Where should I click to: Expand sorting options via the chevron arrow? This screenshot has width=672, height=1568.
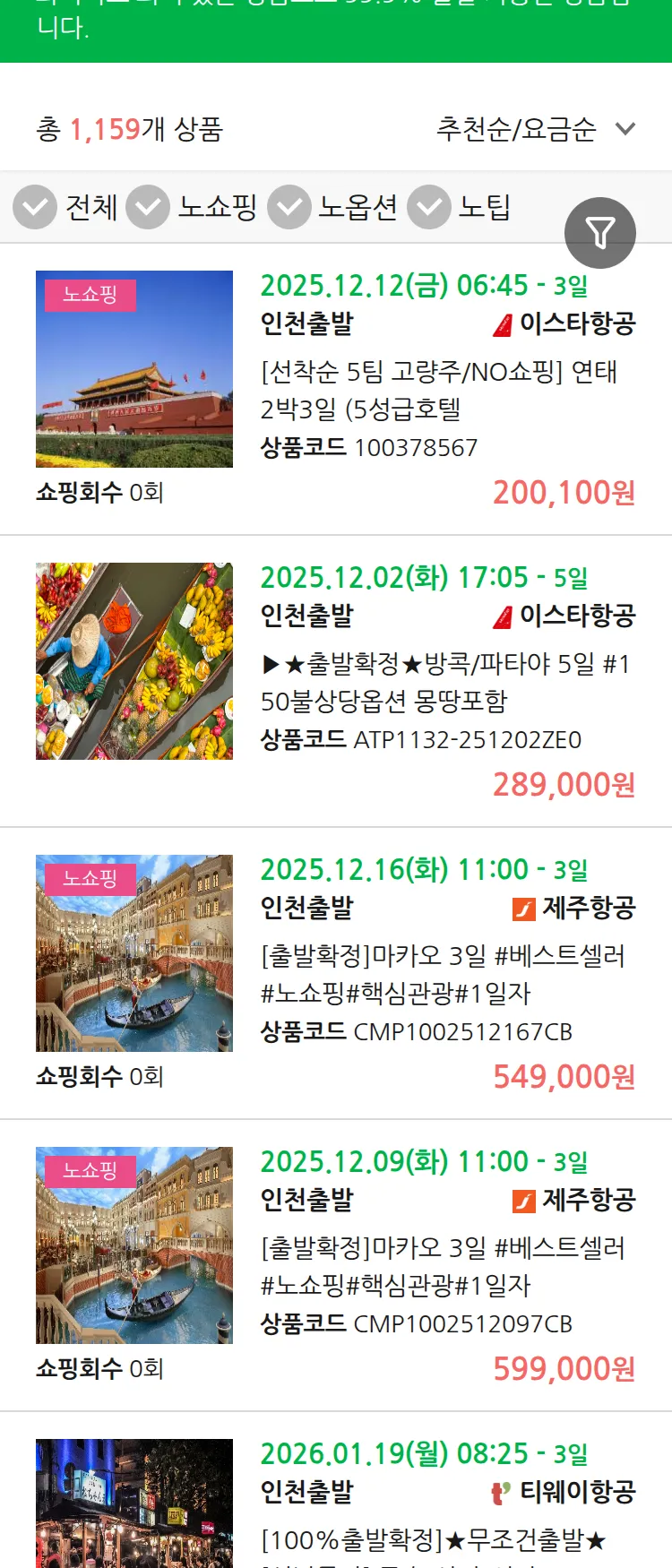click(x=625, y=128)
